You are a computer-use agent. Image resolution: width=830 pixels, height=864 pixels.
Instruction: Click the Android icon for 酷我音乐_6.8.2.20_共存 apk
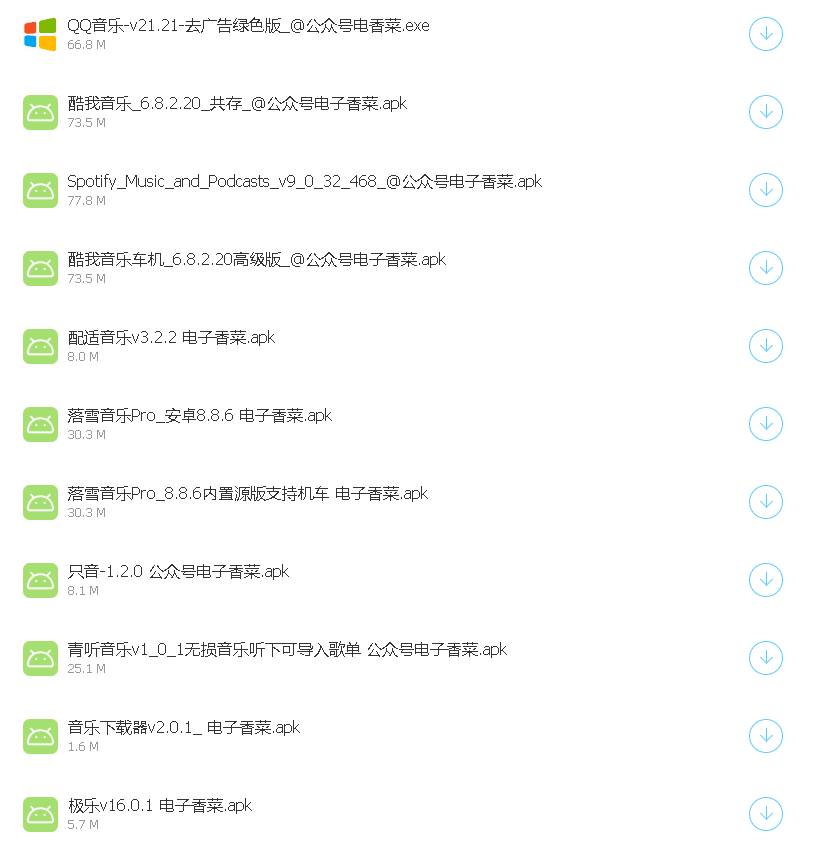[40, 112]
